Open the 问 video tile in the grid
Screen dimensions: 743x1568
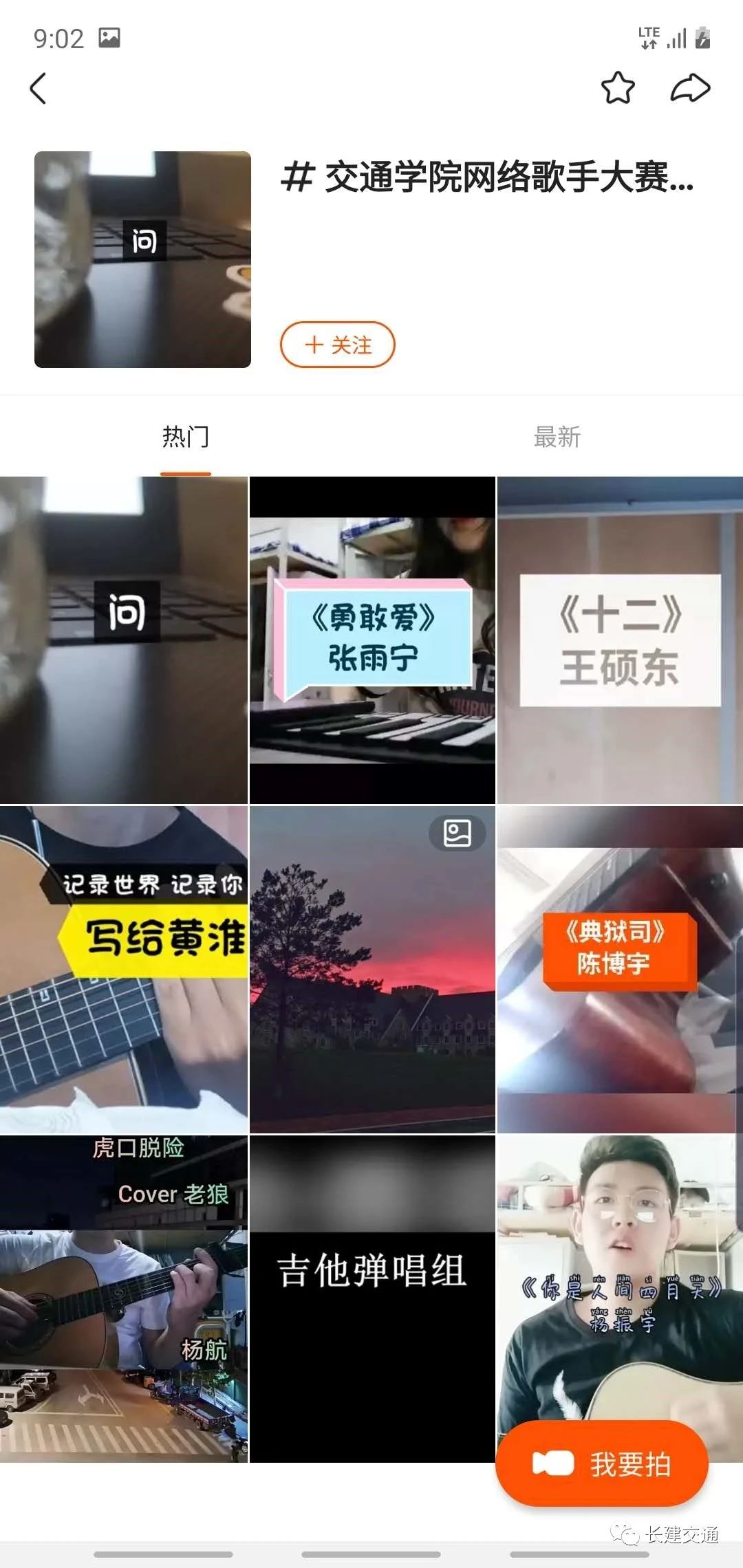[124, 640]
